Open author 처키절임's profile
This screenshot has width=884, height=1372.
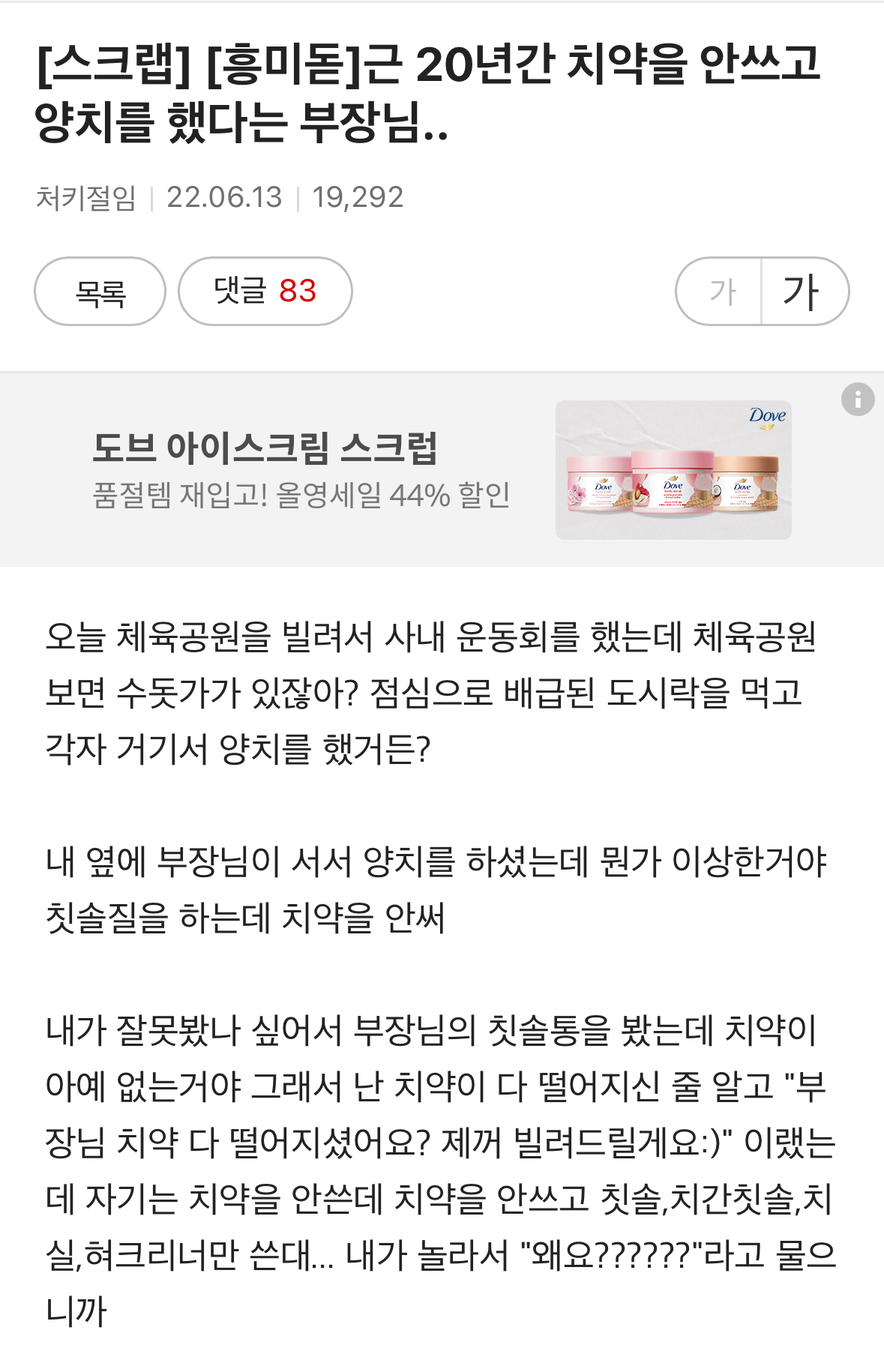86,198
